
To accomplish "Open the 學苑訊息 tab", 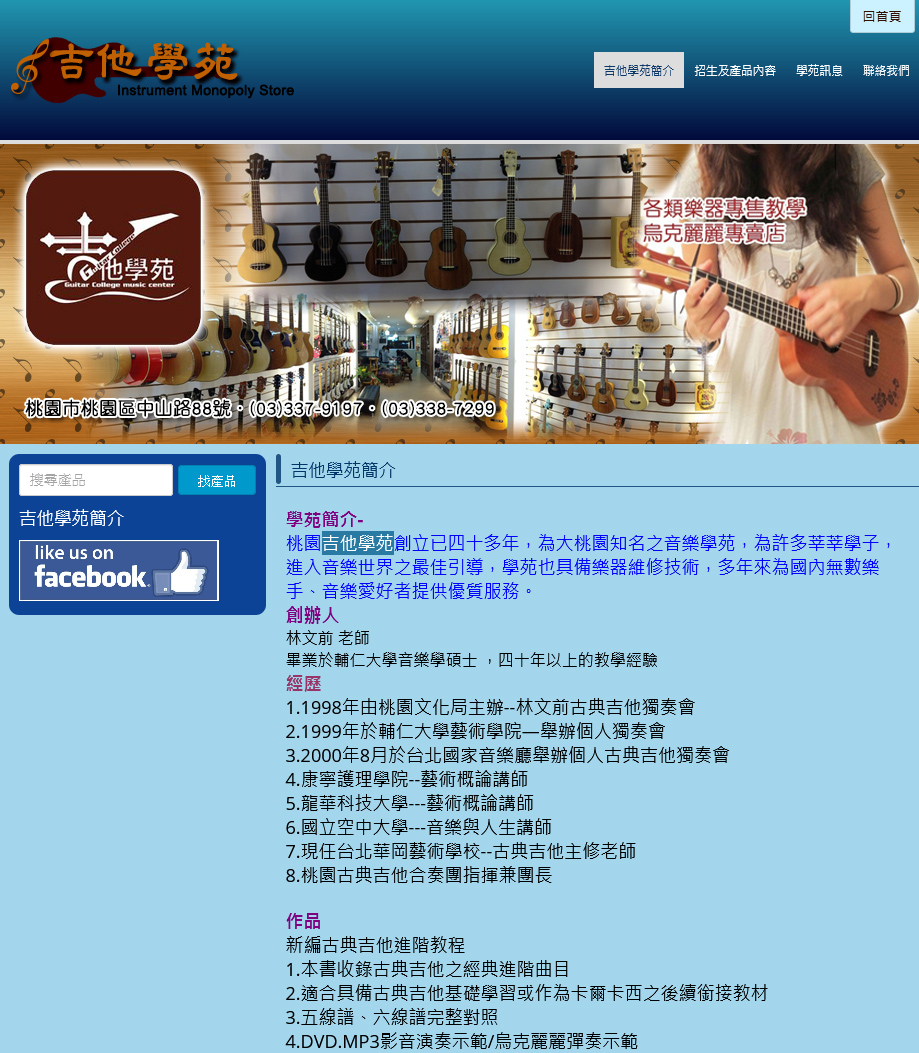I will 819,70.
